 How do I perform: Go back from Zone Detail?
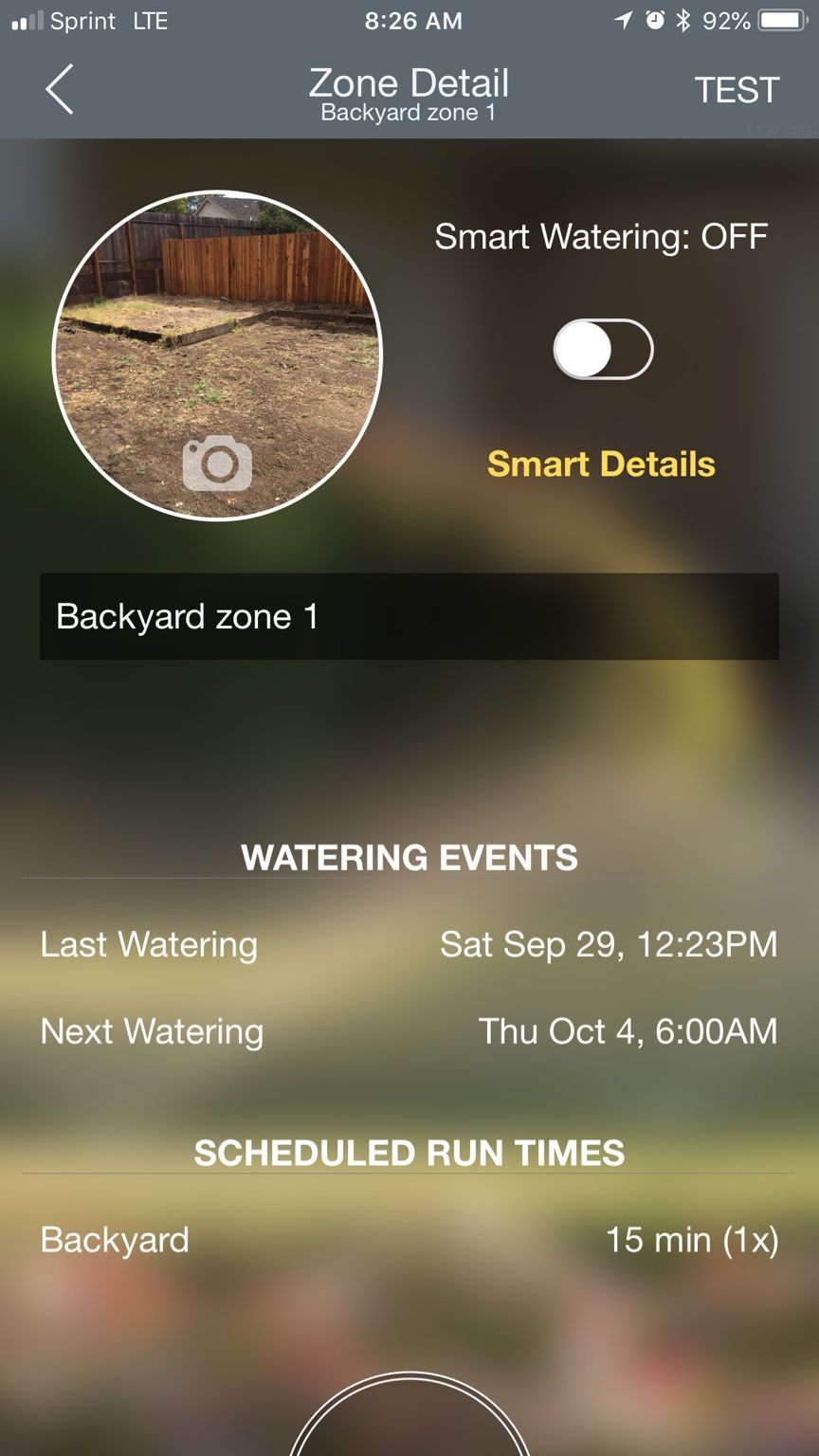click(x=59, y=90)
